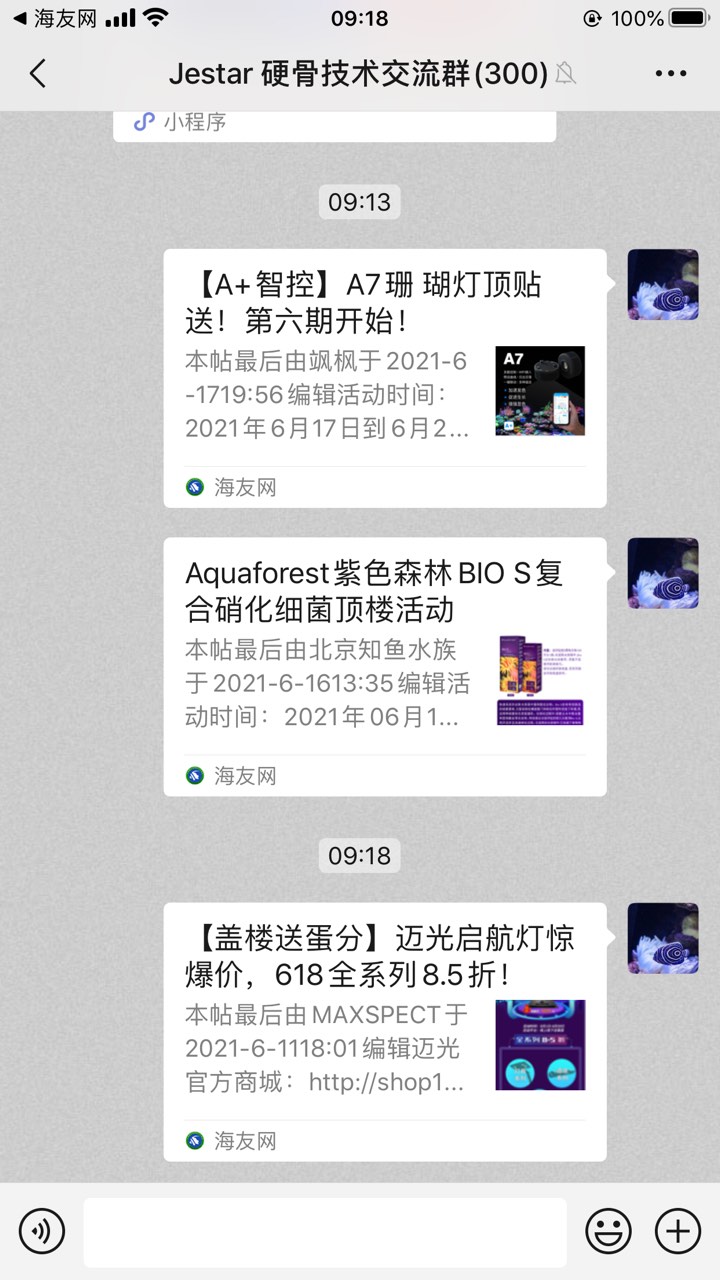Tap the sender avatar beside the Aquaforest post
720x1280 pixels.
coord(662,573)
